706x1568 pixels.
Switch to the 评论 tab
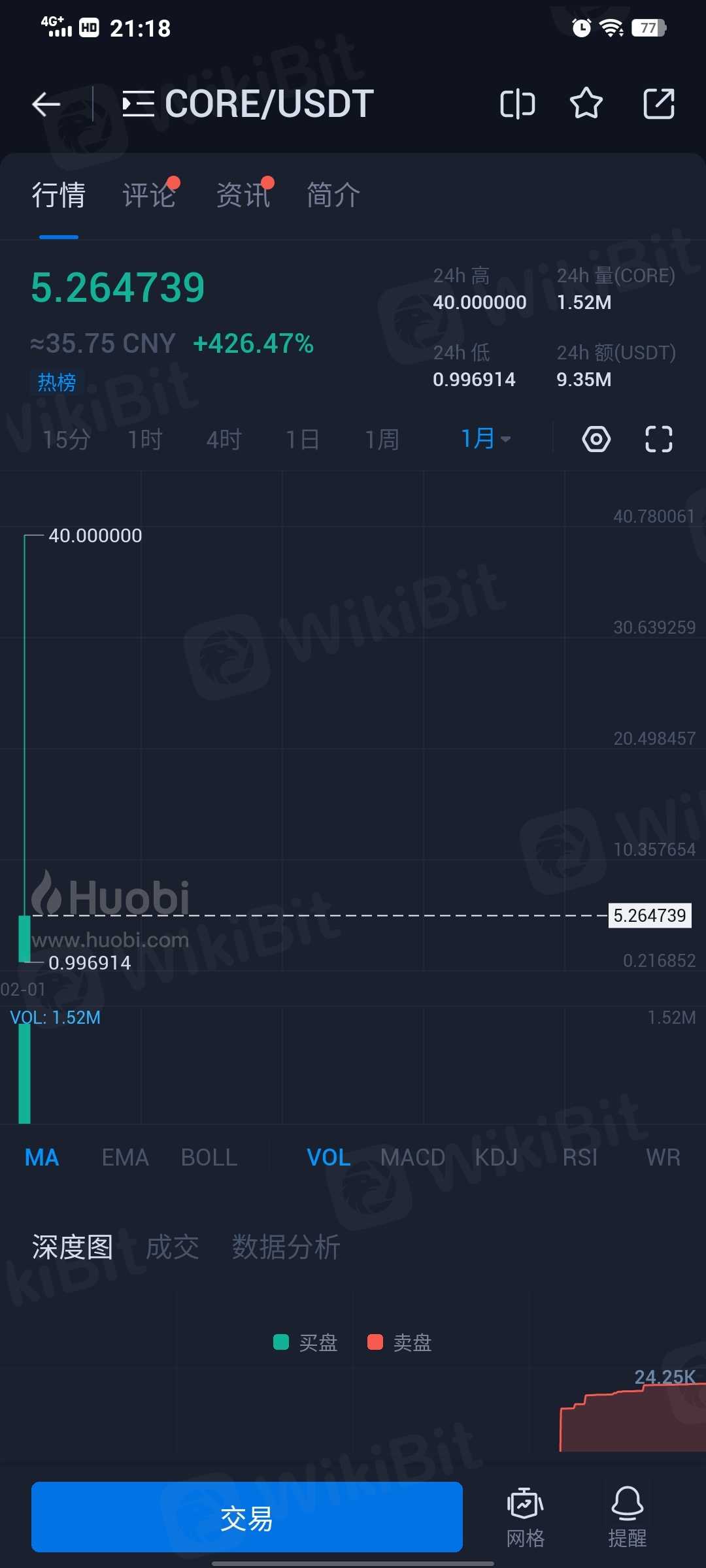coord(149,195)
